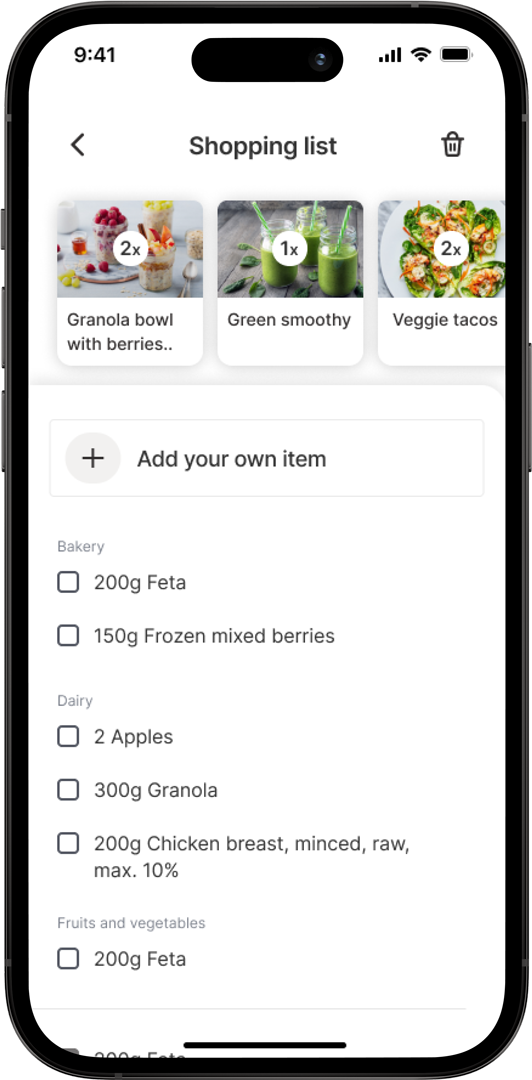532x1080 pixels.
Task: Tap the trash icon to clear list
Action: (x=453, y=145)
